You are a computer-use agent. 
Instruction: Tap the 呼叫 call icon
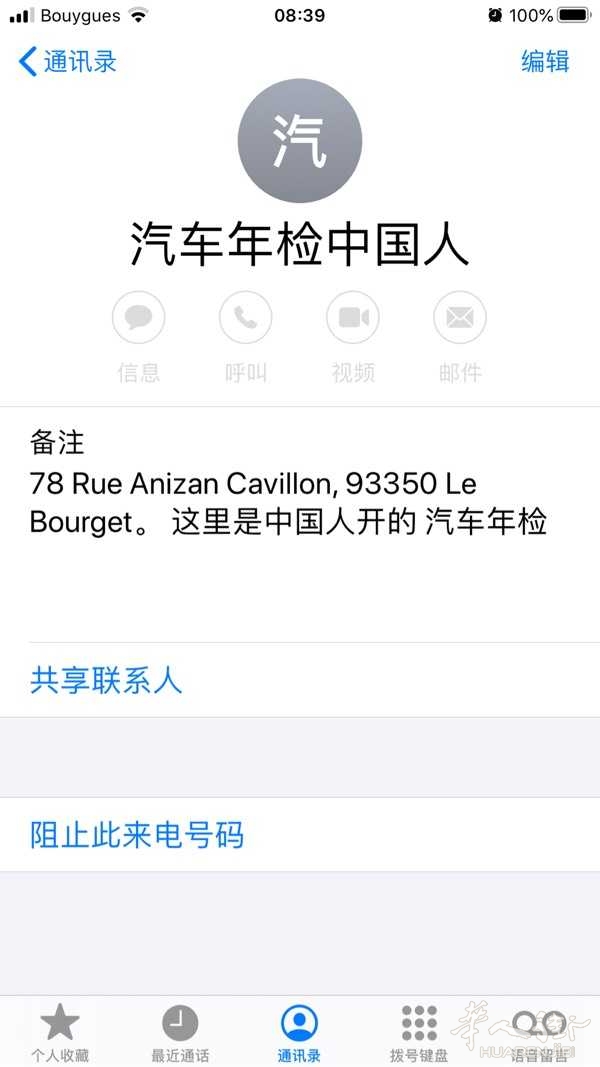coord(246,317)
